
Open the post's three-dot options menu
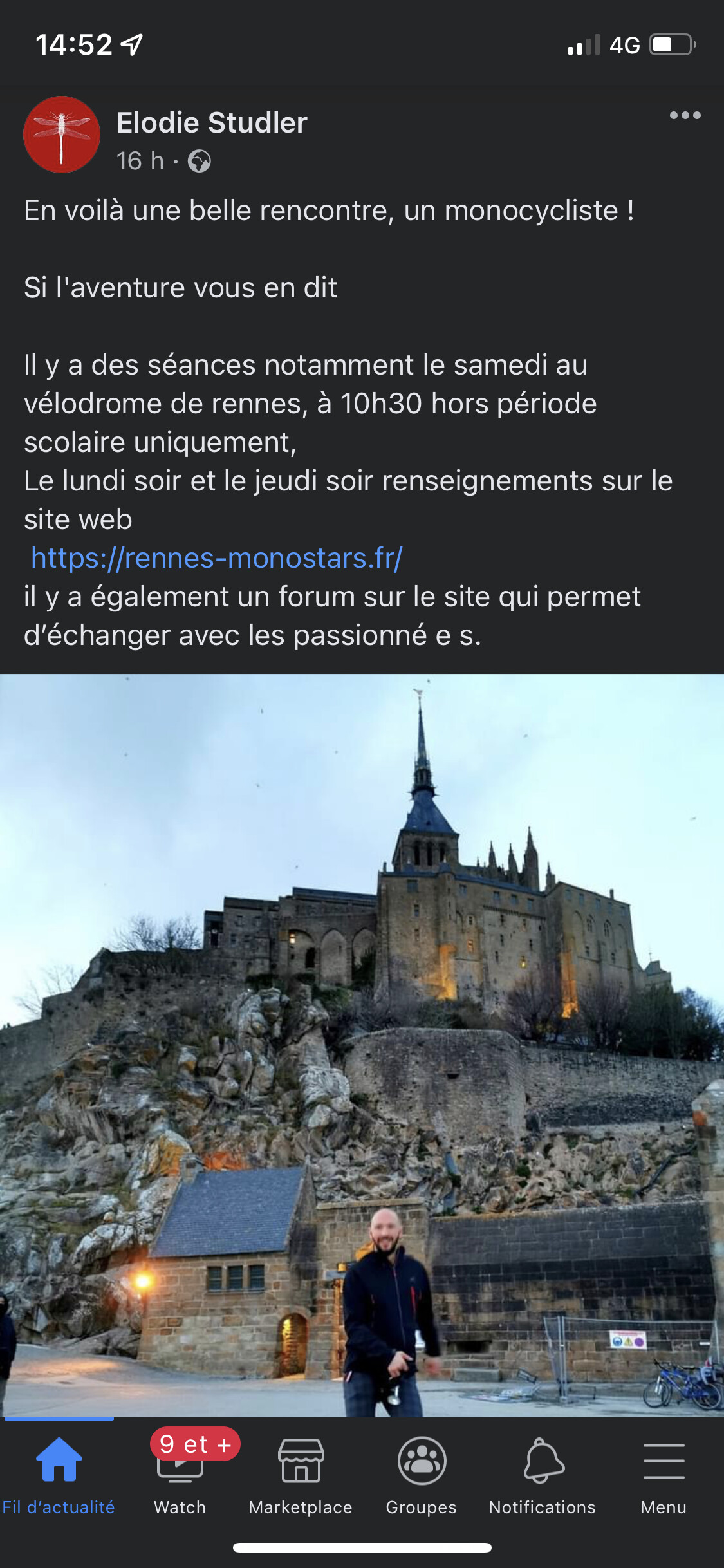[x=685, y=116]
